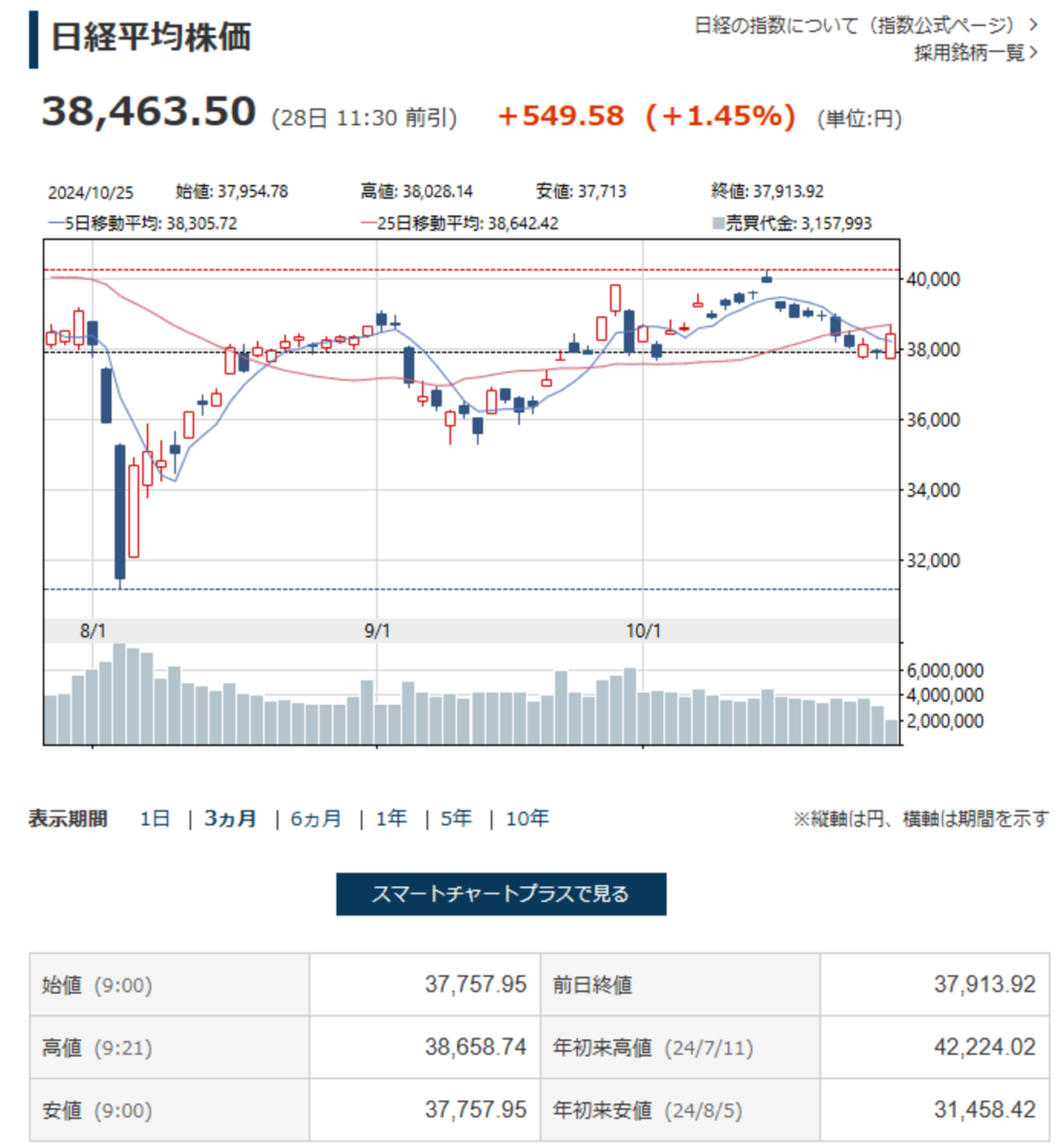Image resolution: width=1055 pixels, height=1148 pixels.
Task: Tap the スマートチャートプラスで見る button
Action: click(501, 894)
